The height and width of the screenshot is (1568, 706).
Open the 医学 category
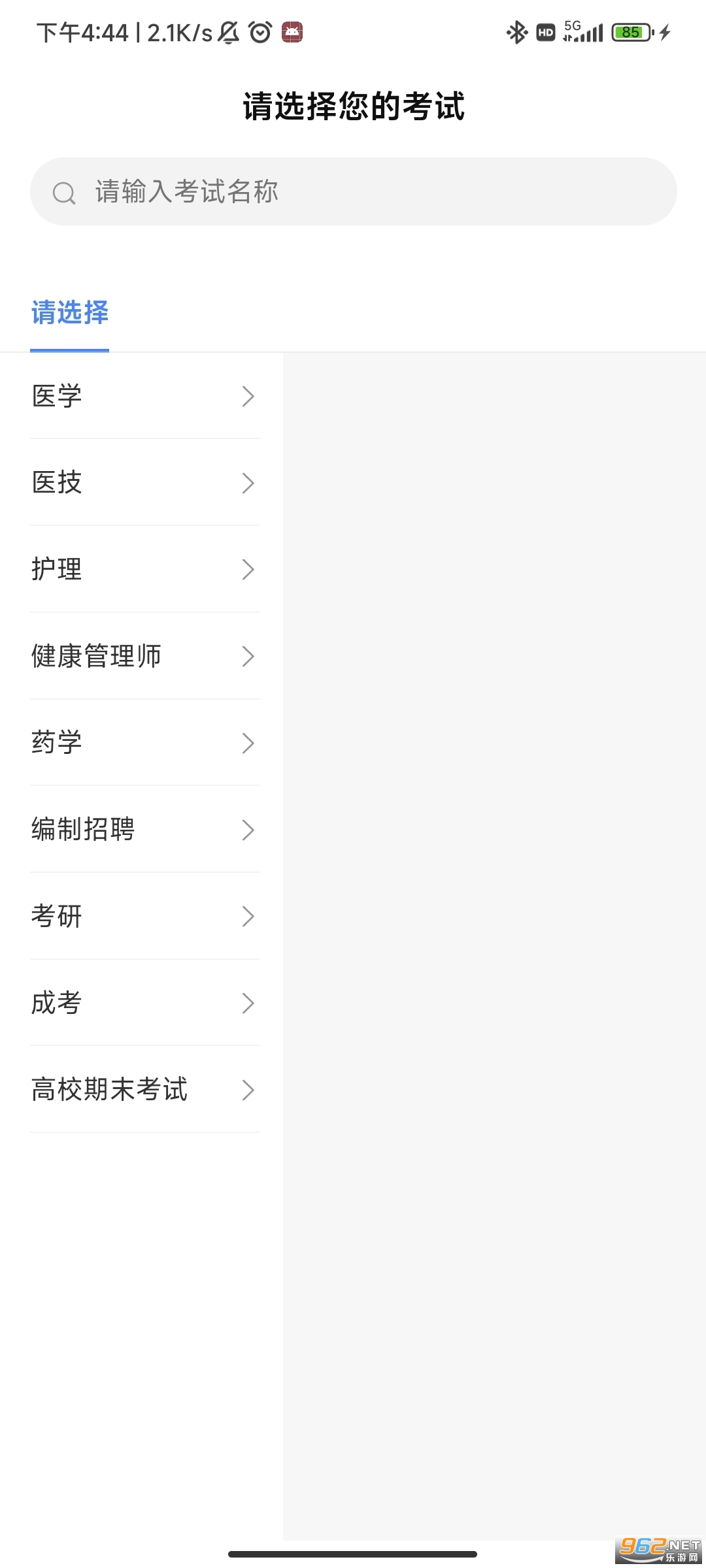(144, 396)
